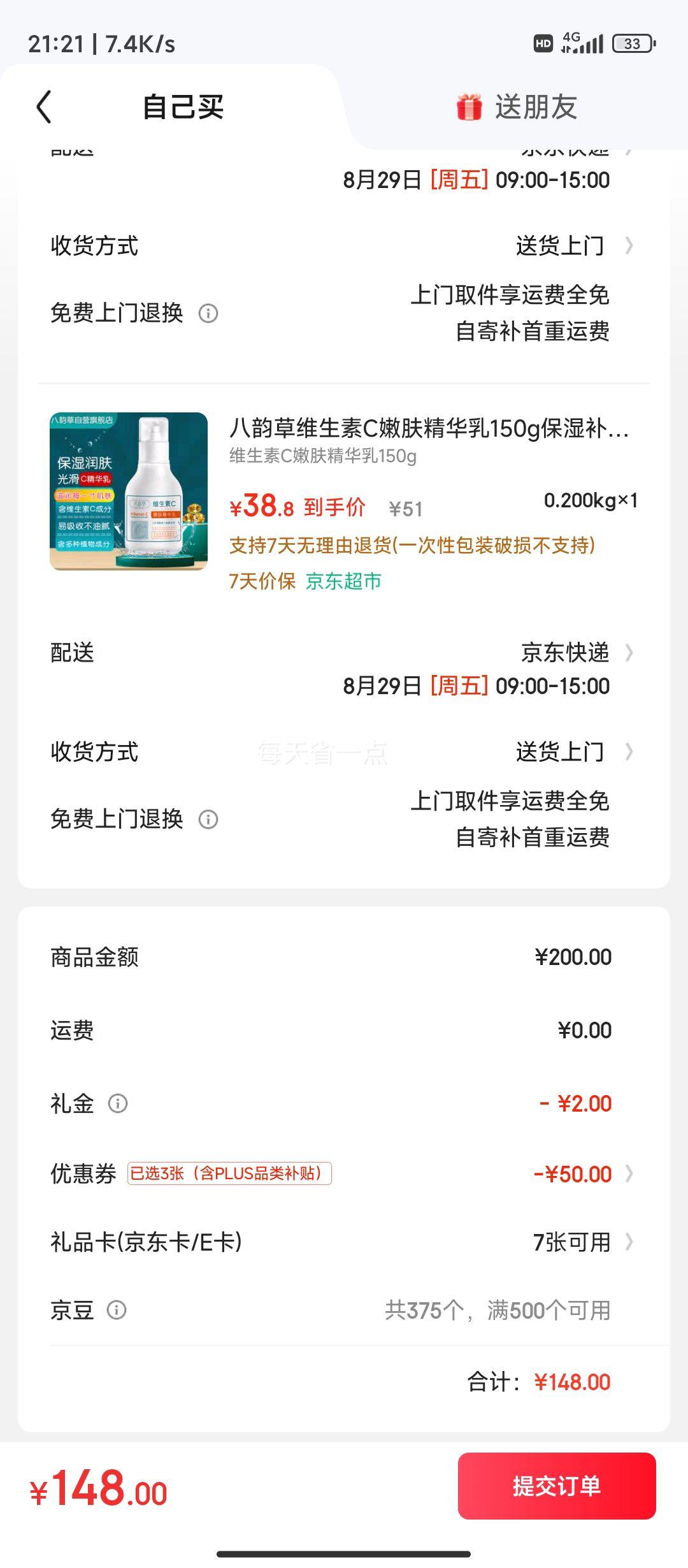The height and width of the screenshot is (1568, 688).
Task: Open the vitamin C serum product thumbnail
Action: click(127, 492)
